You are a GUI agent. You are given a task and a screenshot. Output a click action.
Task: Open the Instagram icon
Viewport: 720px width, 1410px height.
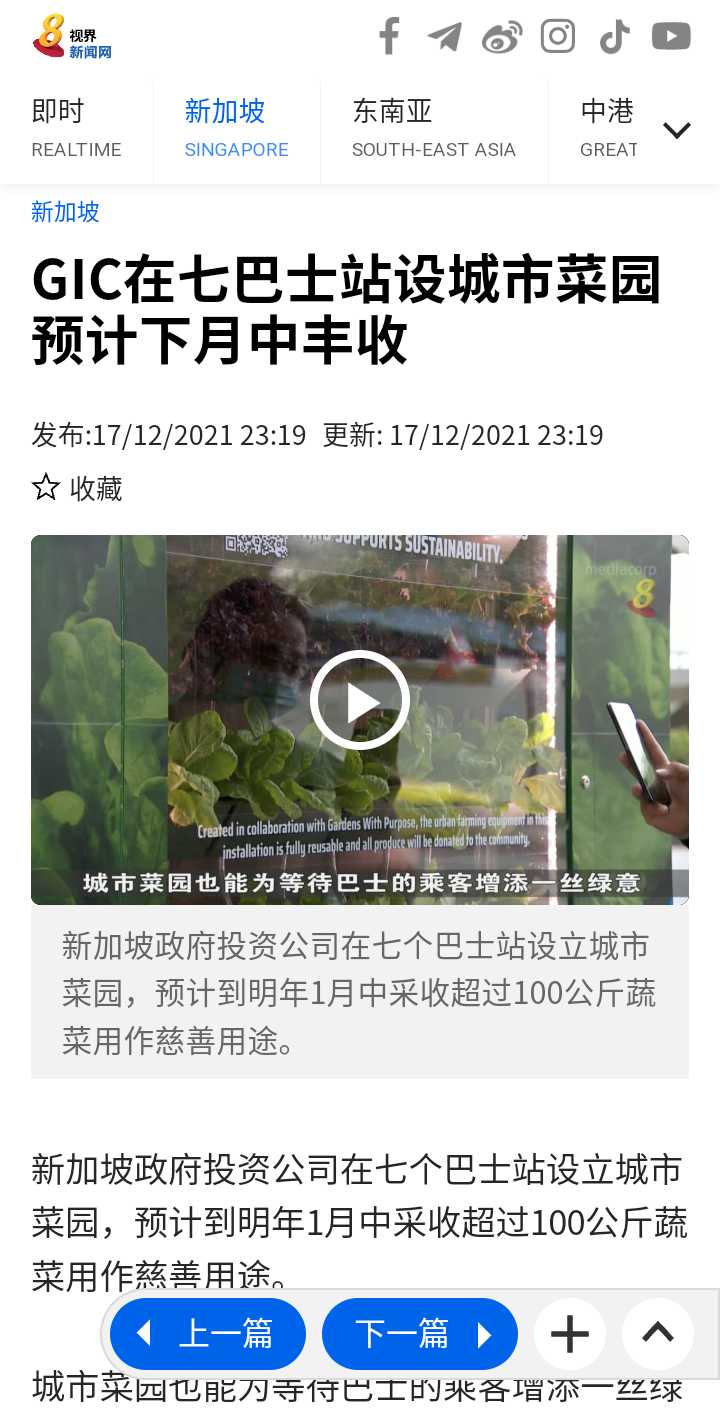click(x=558, y=37)
